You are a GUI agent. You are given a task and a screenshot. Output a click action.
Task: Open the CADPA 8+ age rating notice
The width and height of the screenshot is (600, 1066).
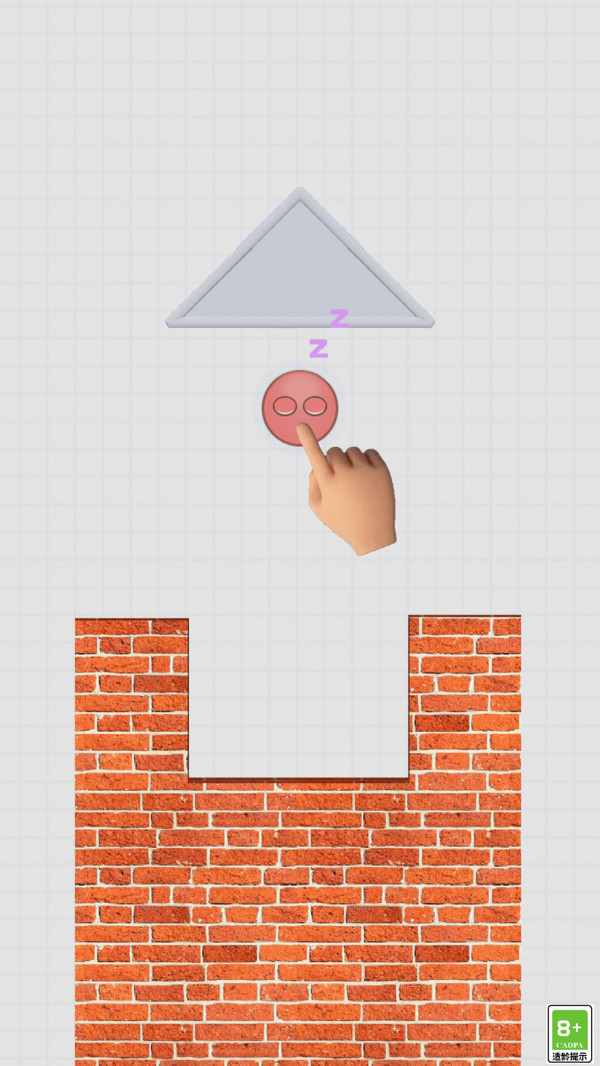570,1033
